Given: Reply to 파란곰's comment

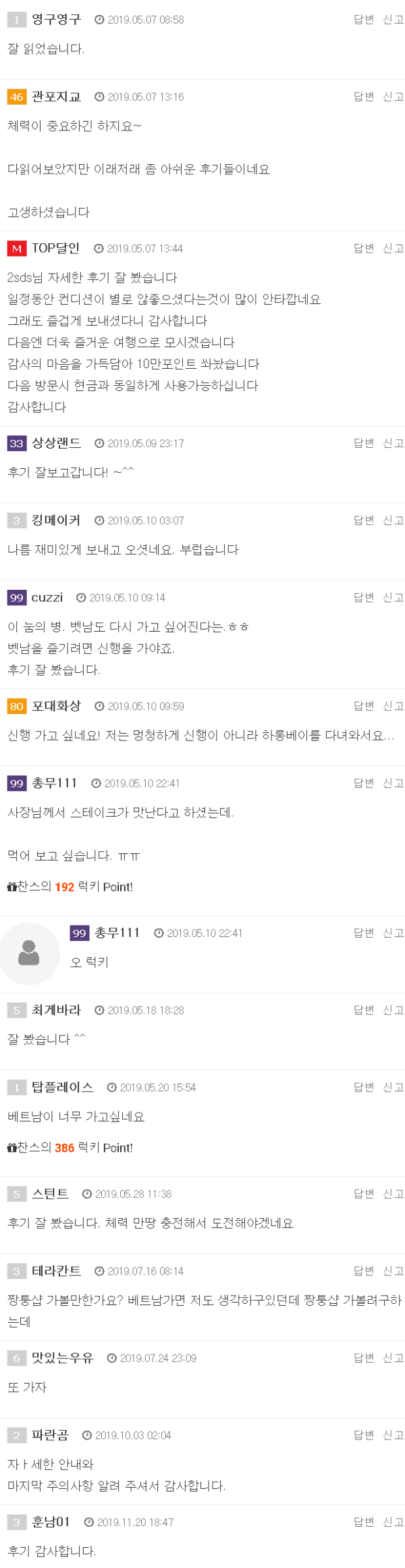Looking at the screenshot, I should point(363,1435).
